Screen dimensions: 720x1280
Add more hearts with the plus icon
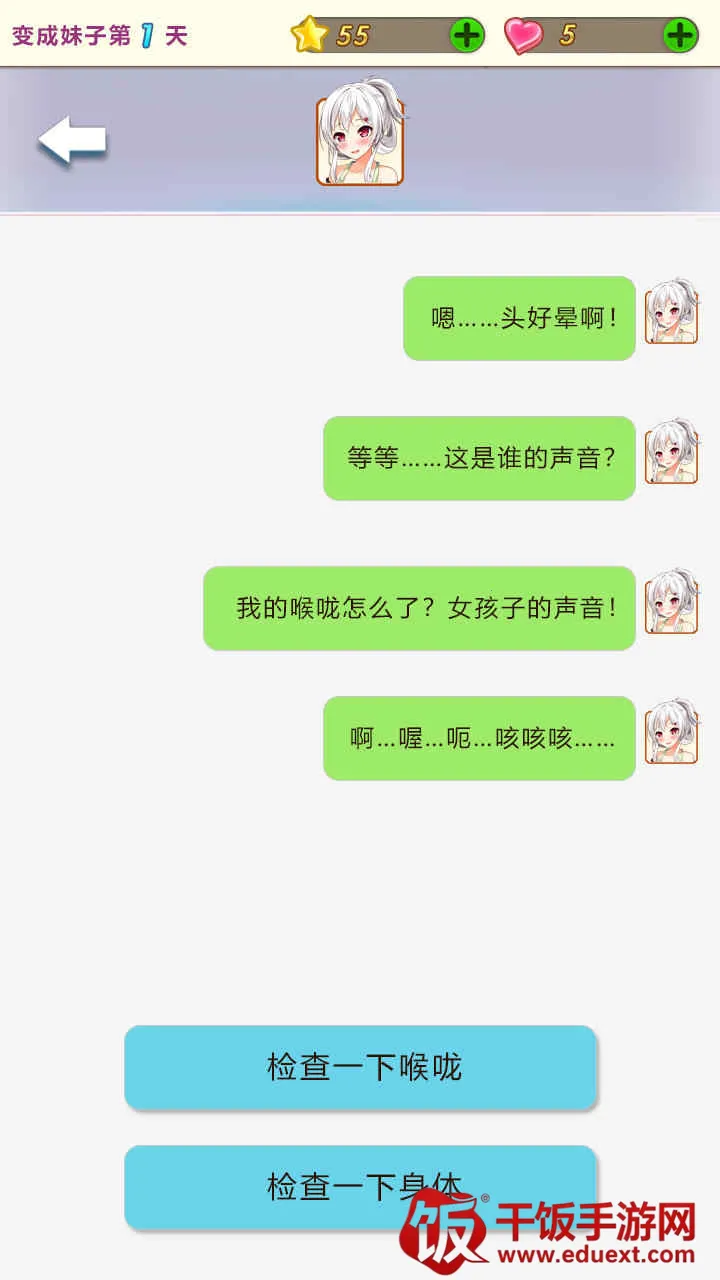[x=680, y=36]
